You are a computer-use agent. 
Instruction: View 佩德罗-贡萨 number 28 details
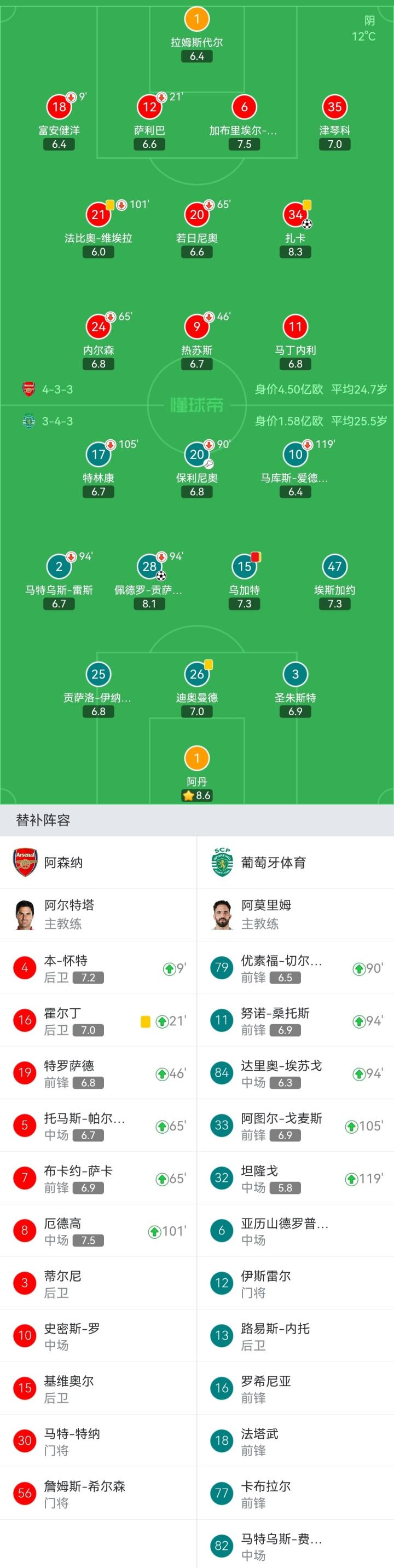click(x=149, y=567)
